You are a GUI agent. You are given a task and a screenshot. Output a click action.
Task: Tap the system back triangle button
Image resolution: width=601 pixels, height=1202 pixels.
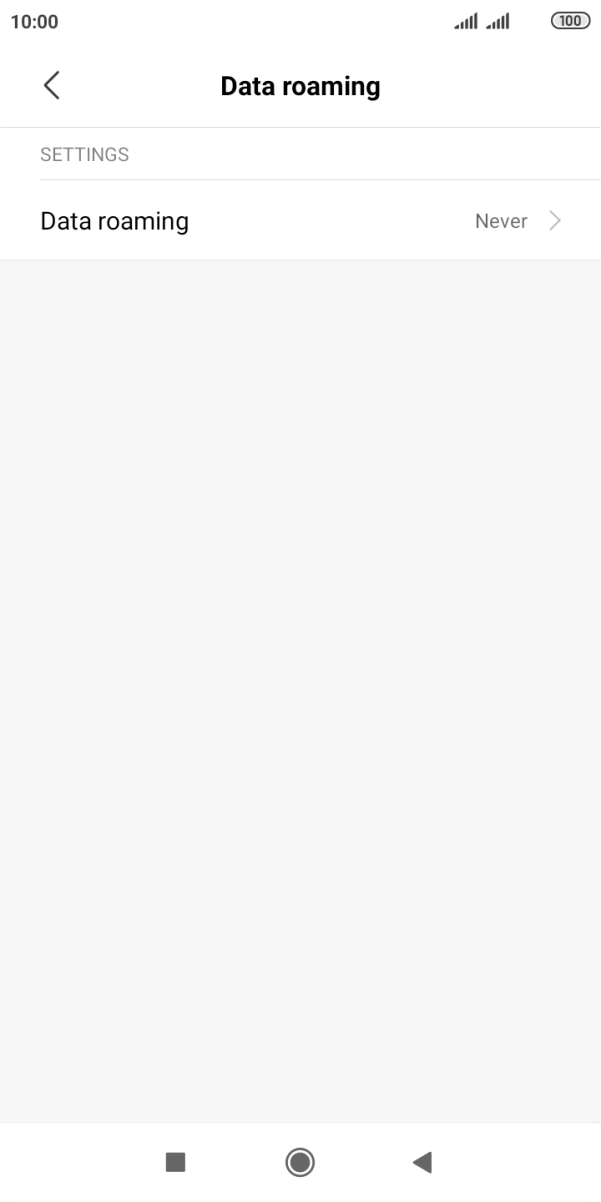422,1161
